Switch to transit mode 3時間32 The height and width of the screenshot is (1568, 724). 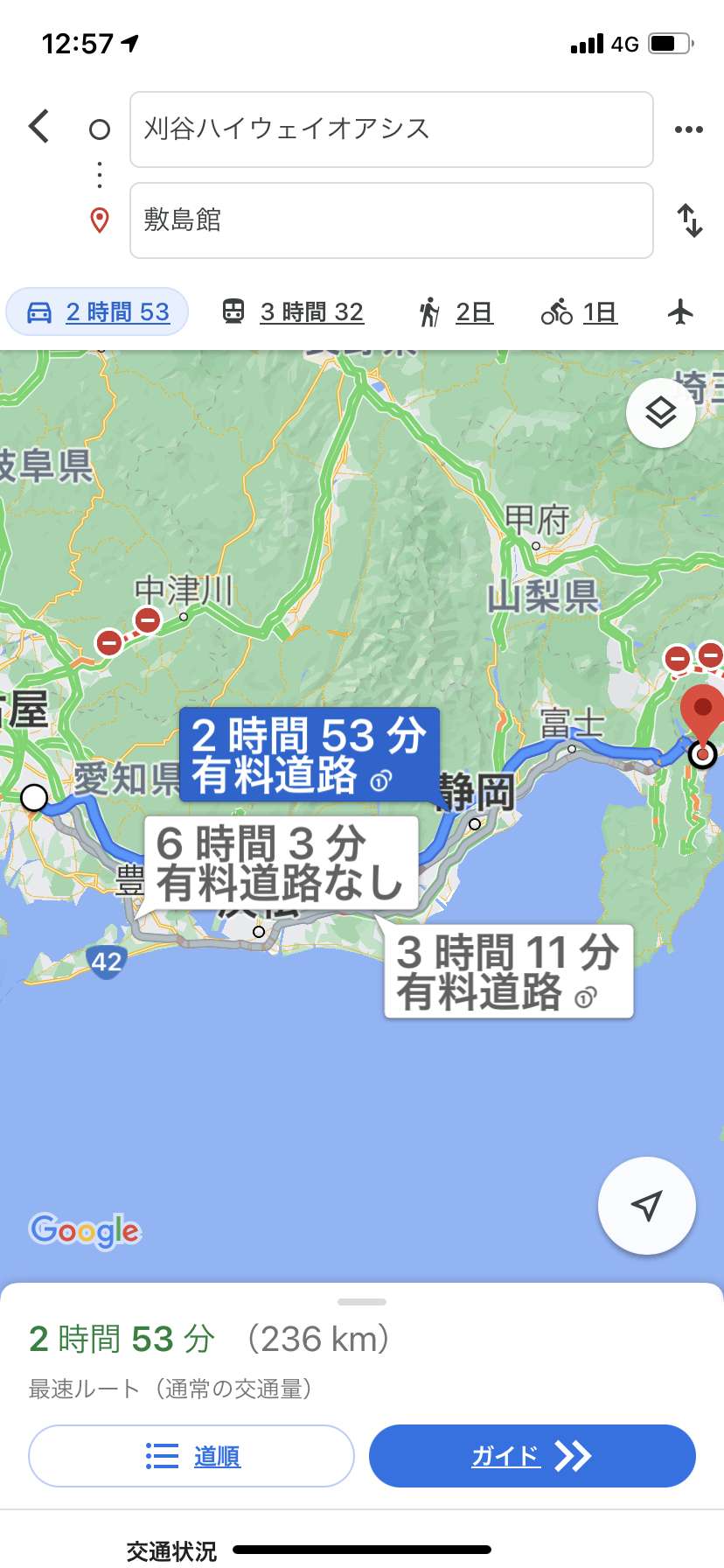pyautogui.click(x=292, y=311)
